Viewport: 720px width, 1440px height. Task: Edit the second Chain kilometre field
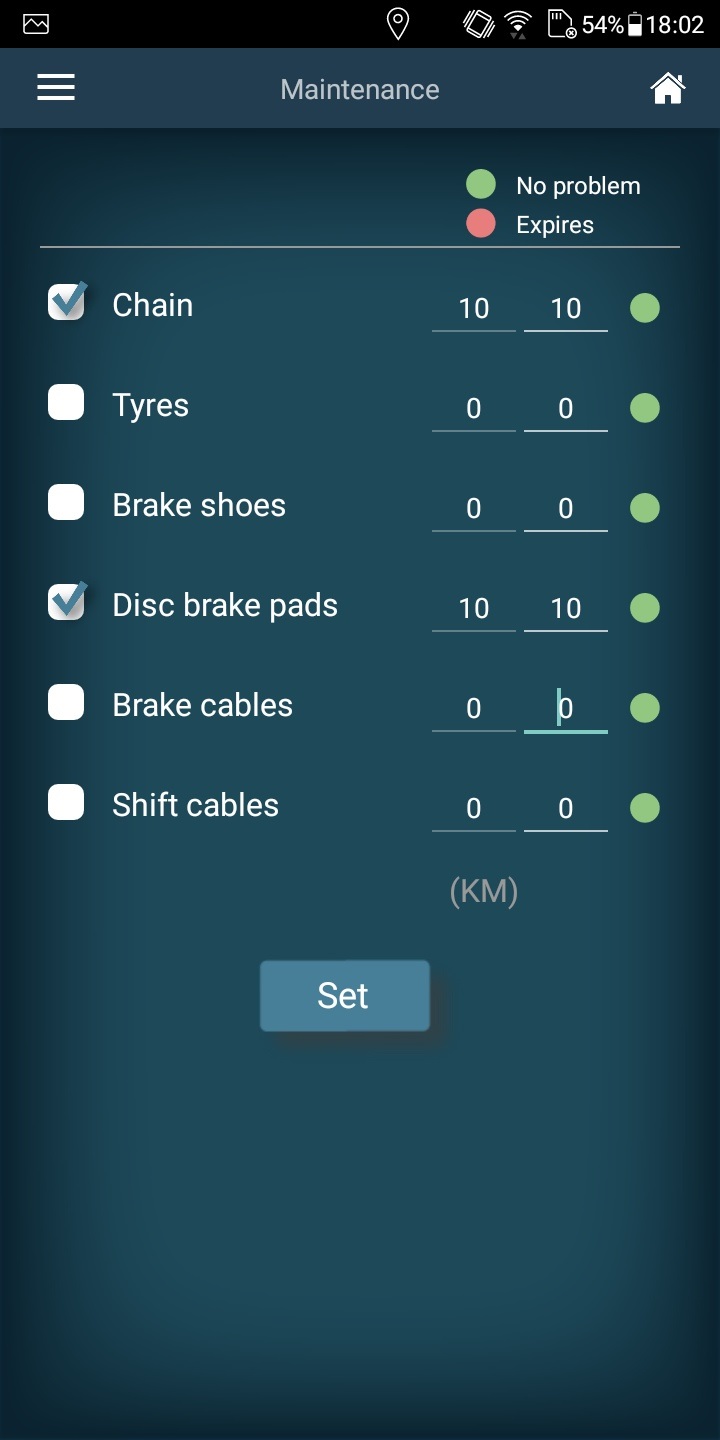coord(566,308)
